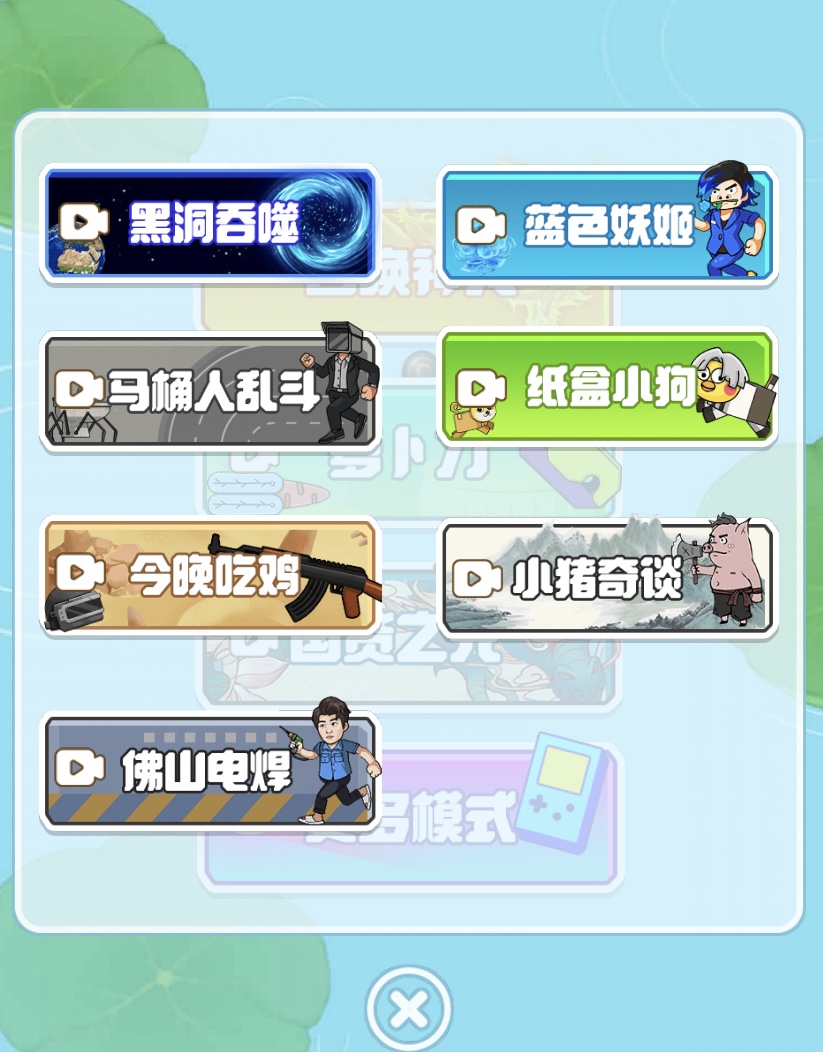Start the 今晚吃鸡 mode
Image resolution: width=823 pixels, height=1052 pixels.
click(x=209, y=575)
